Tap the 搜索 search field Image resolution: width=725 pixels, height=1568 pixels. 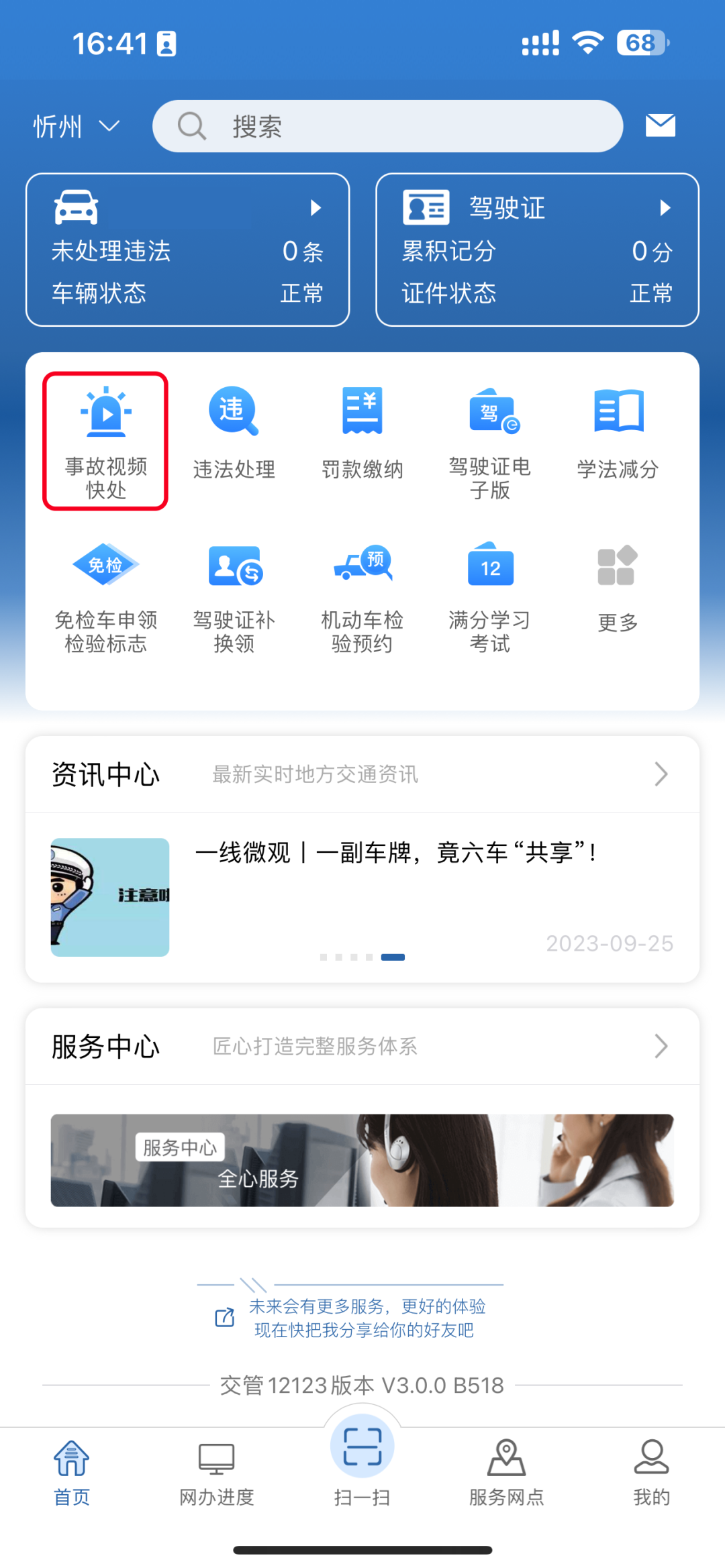(x=387, y=125)
